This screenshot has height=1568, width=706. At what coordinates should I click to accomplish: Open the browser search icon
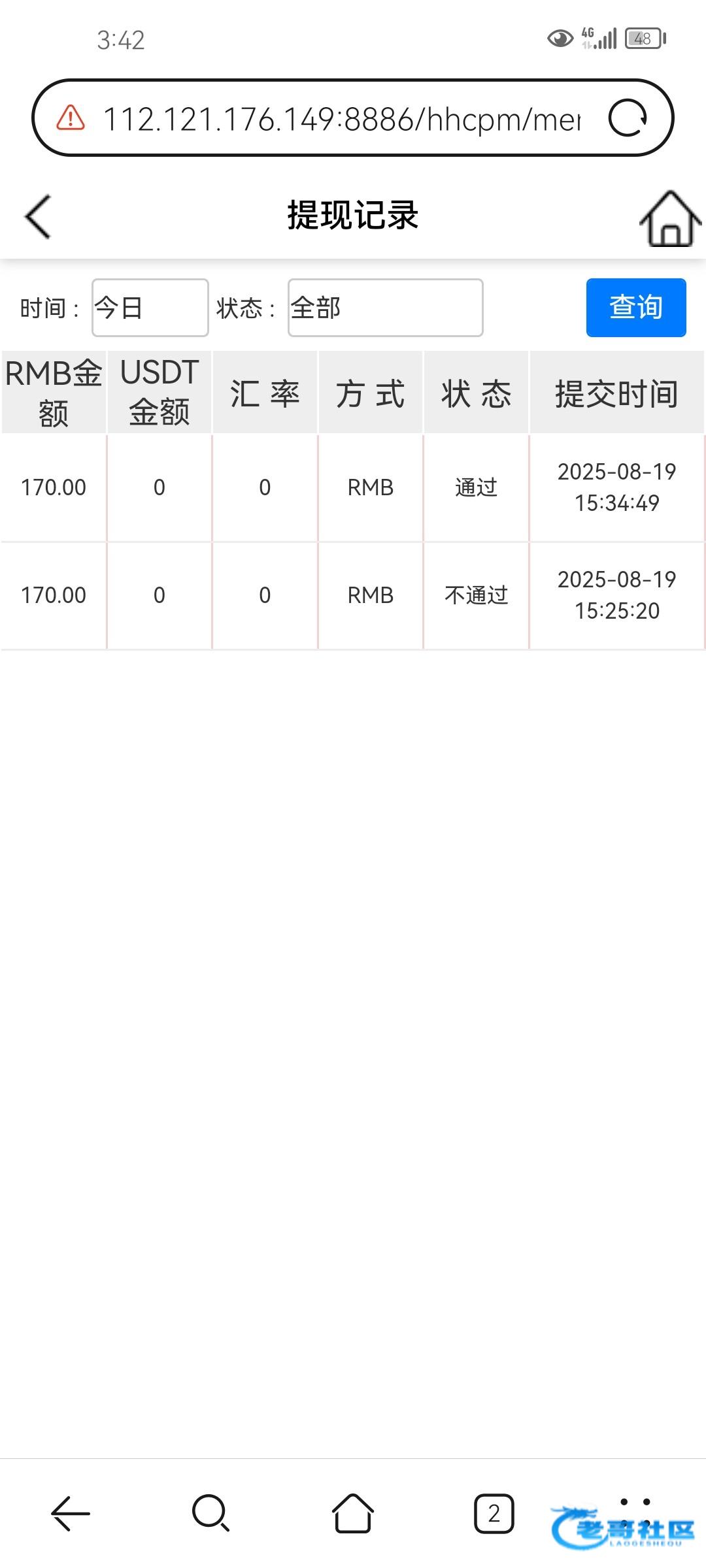click(210, 1513)
